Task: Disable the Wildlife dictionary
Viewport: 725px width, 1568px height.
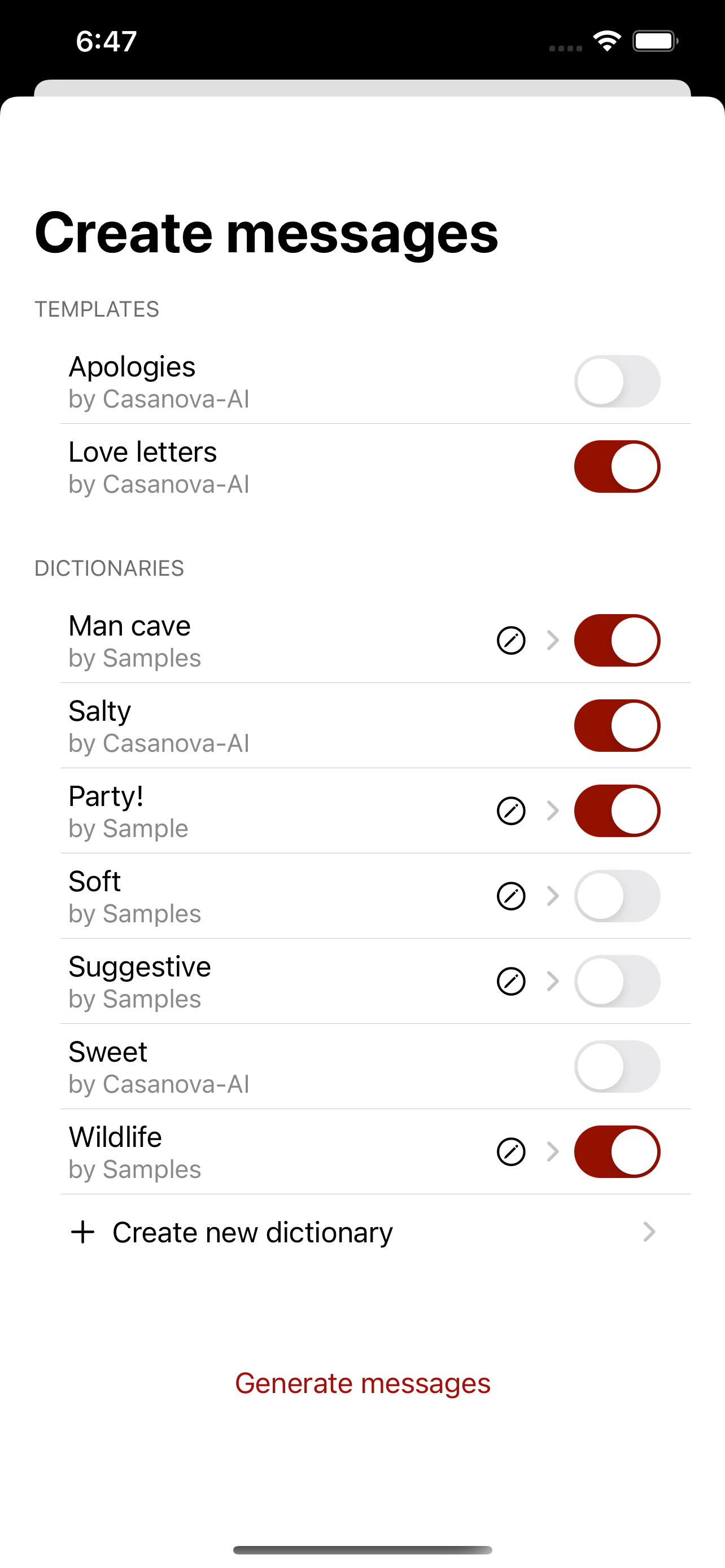Action: [x=617, y=1151]
